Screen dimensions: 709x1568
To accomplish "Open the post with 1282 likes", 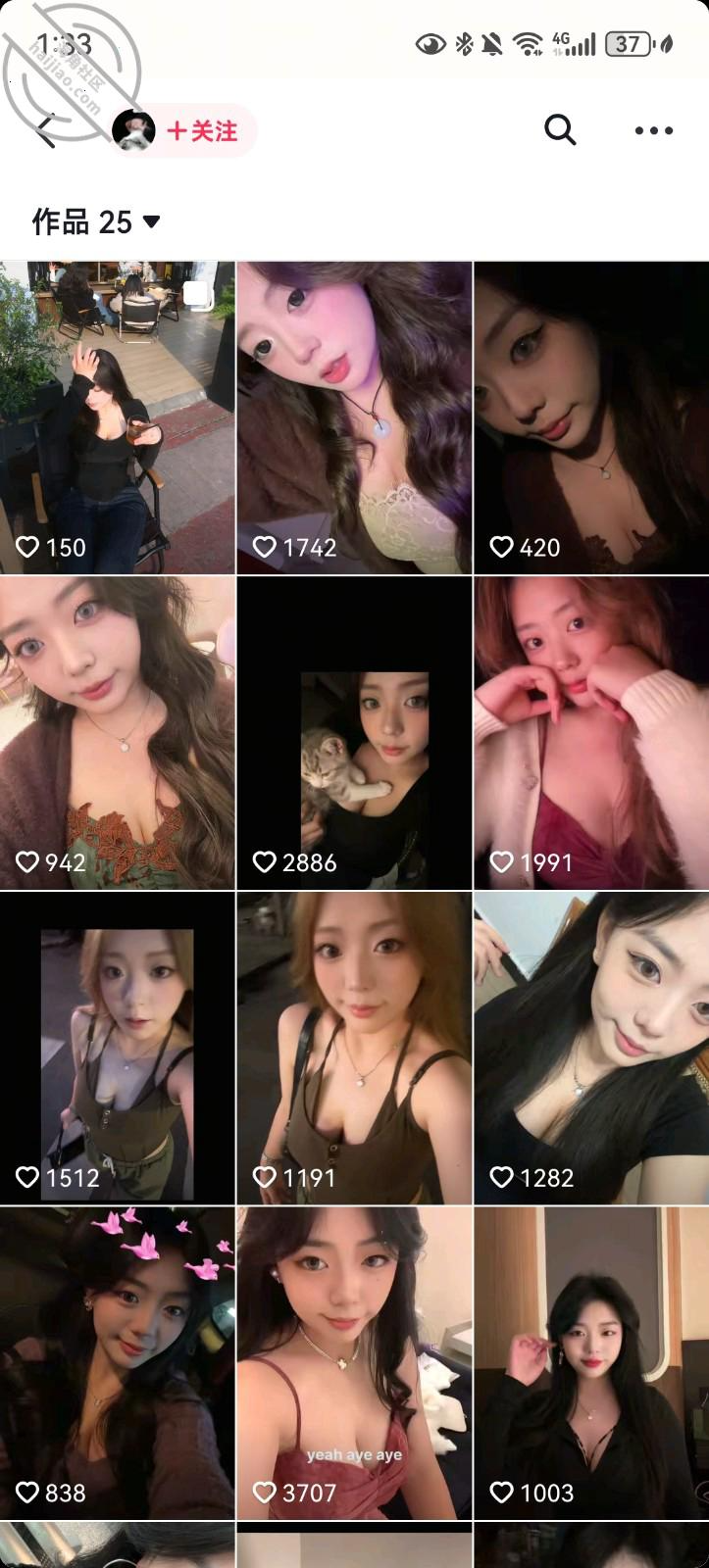I will point(591,1049).
